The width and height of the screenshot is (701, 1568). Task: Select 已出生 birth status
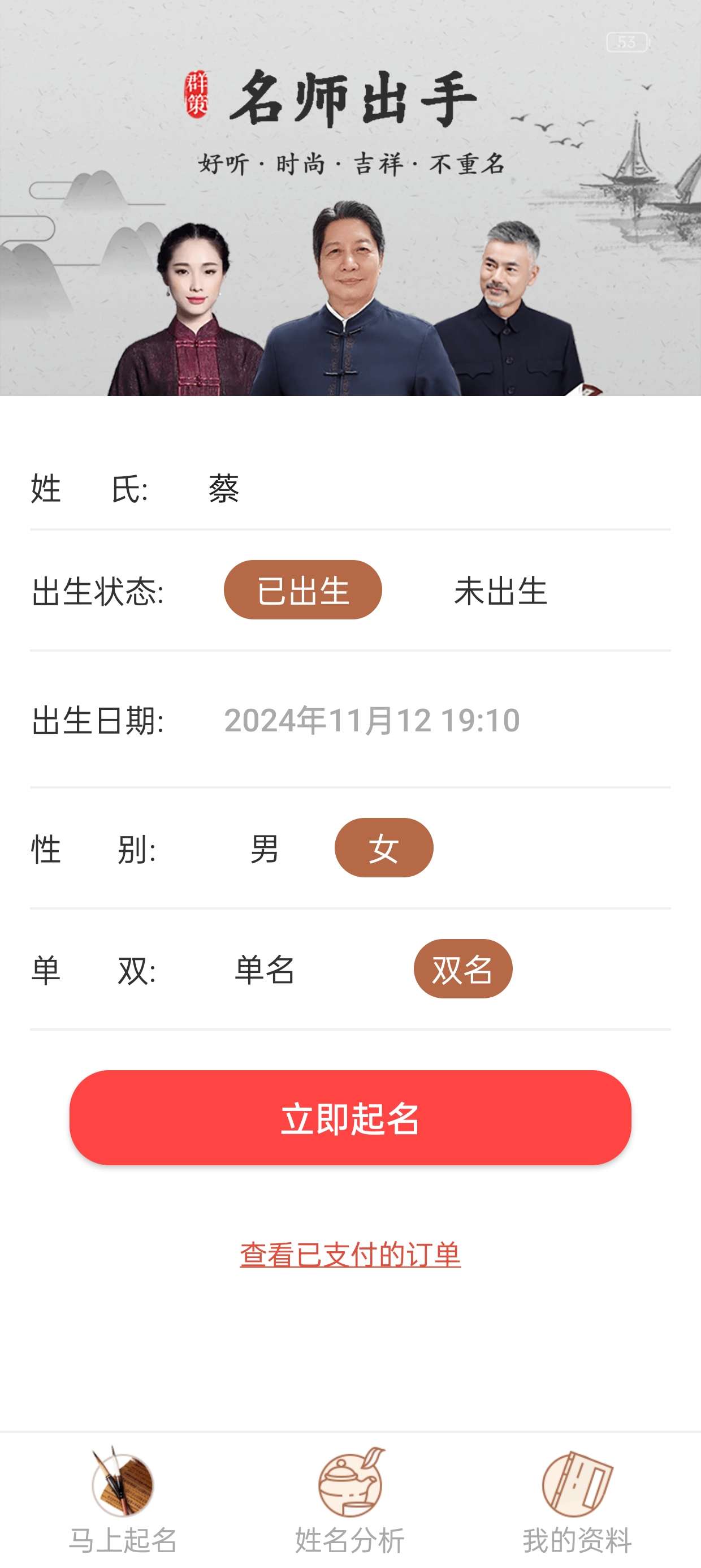[302, 590]
